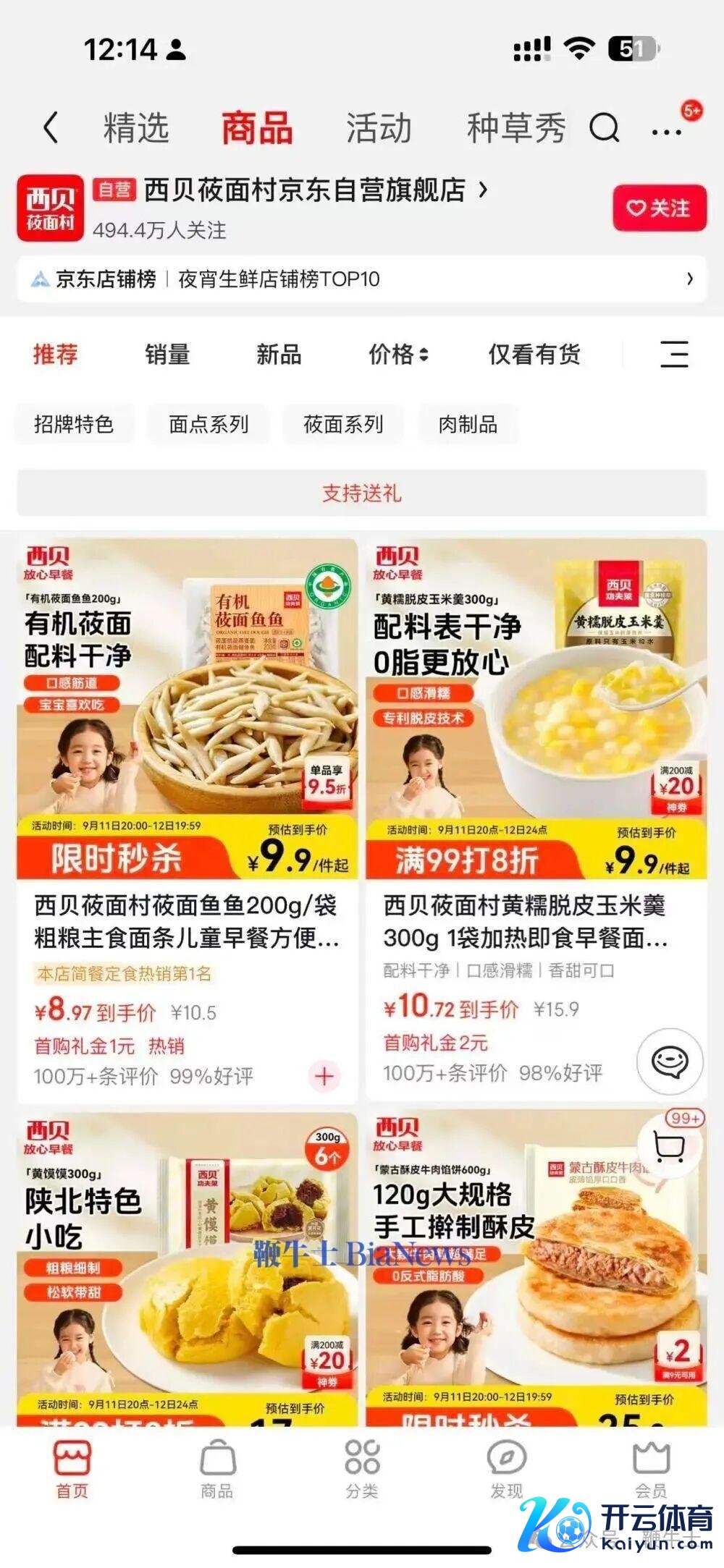Viewport: 724px width, 1568px height.
Task: Open the search magnifier icon
Action: pos(604,129)
